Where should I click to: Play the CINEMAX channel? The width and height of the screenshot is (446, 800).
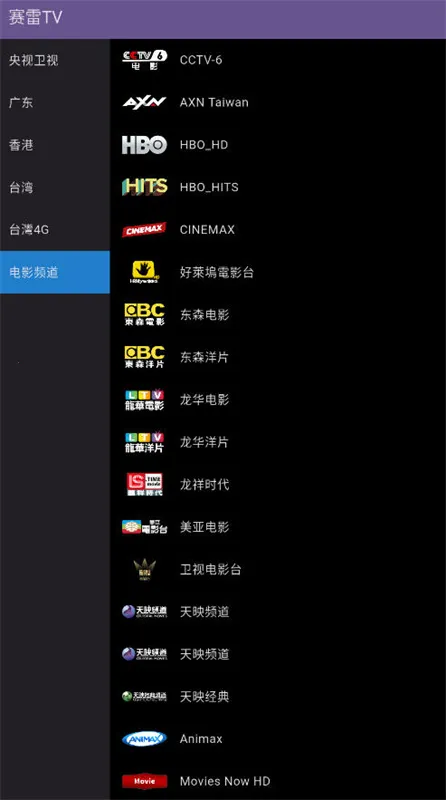pyautogui.click(x=278, y=230)
